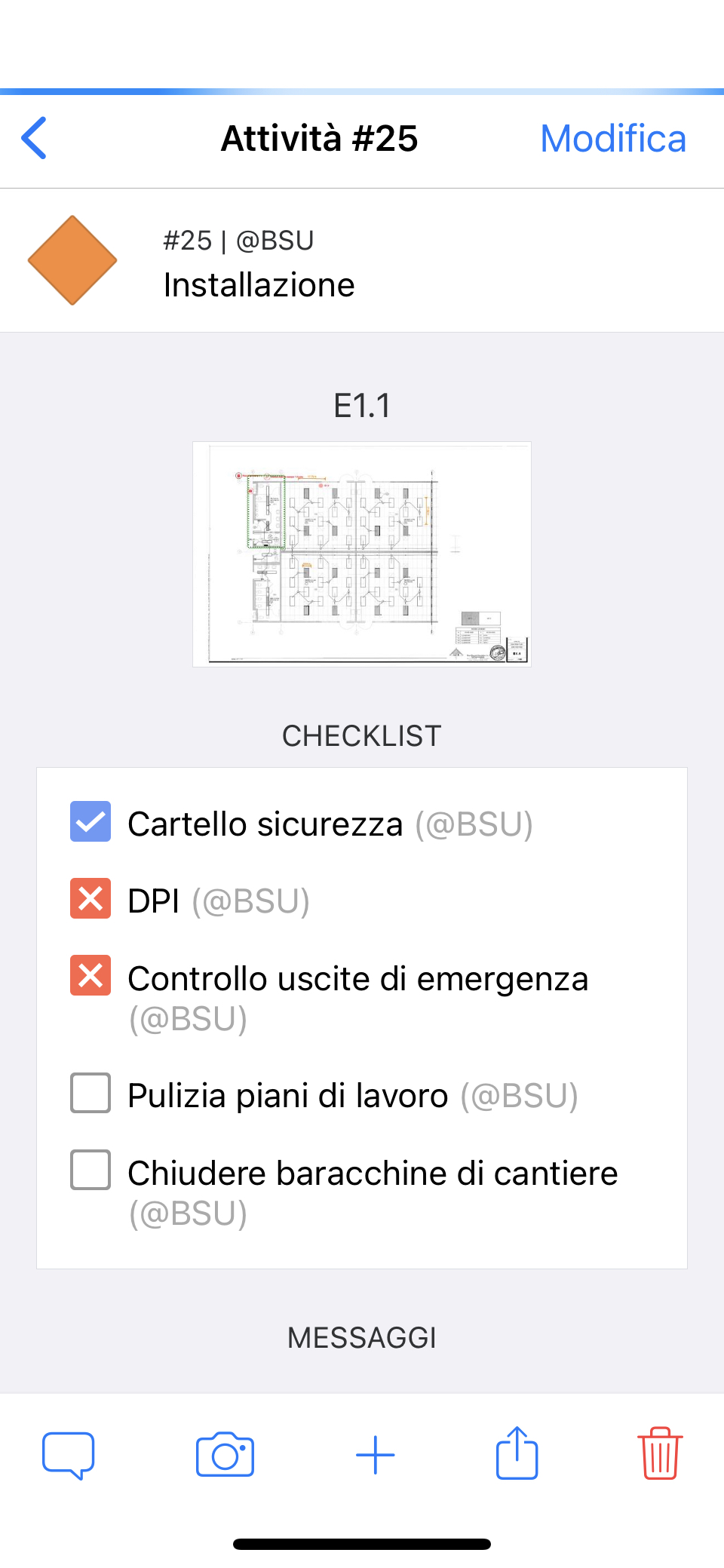Check Chiudere baracchine di cantiere

pyautogui.click(x=90, y=1171)
